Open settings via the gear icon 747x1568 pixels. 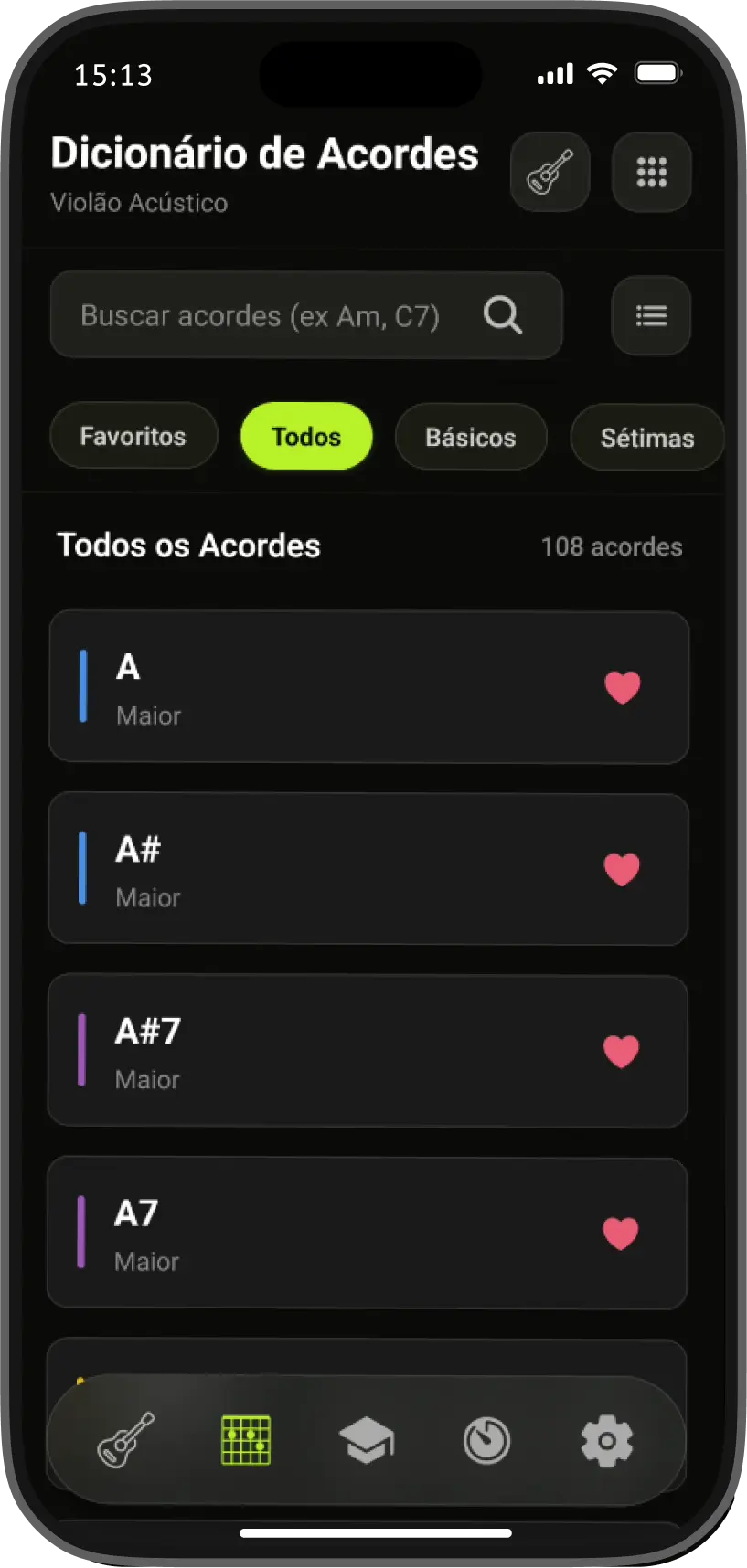point(606,1441)
